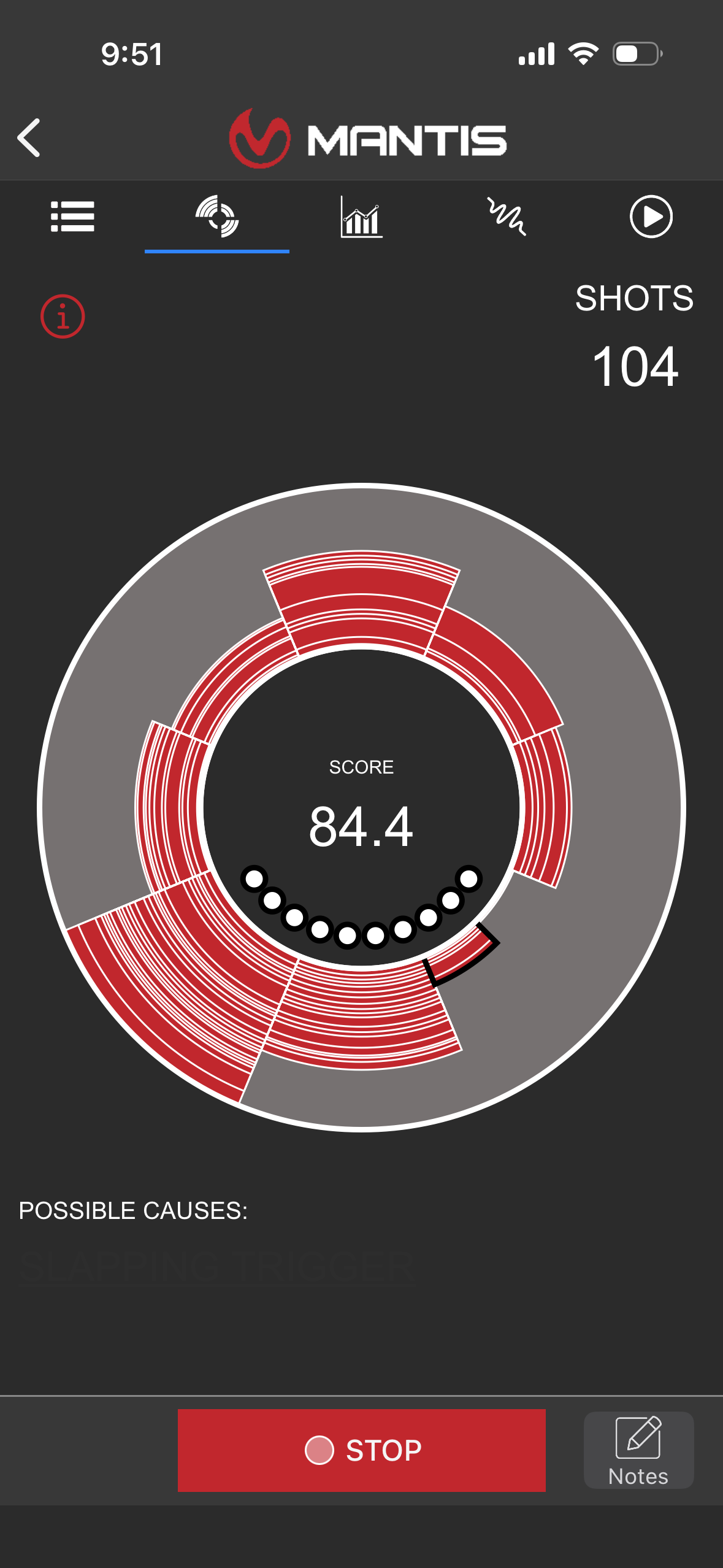The width and height of the screenshot is (723, 1568).
Task: Switch to the movement trace tab
Action: [x=506, y=217]
